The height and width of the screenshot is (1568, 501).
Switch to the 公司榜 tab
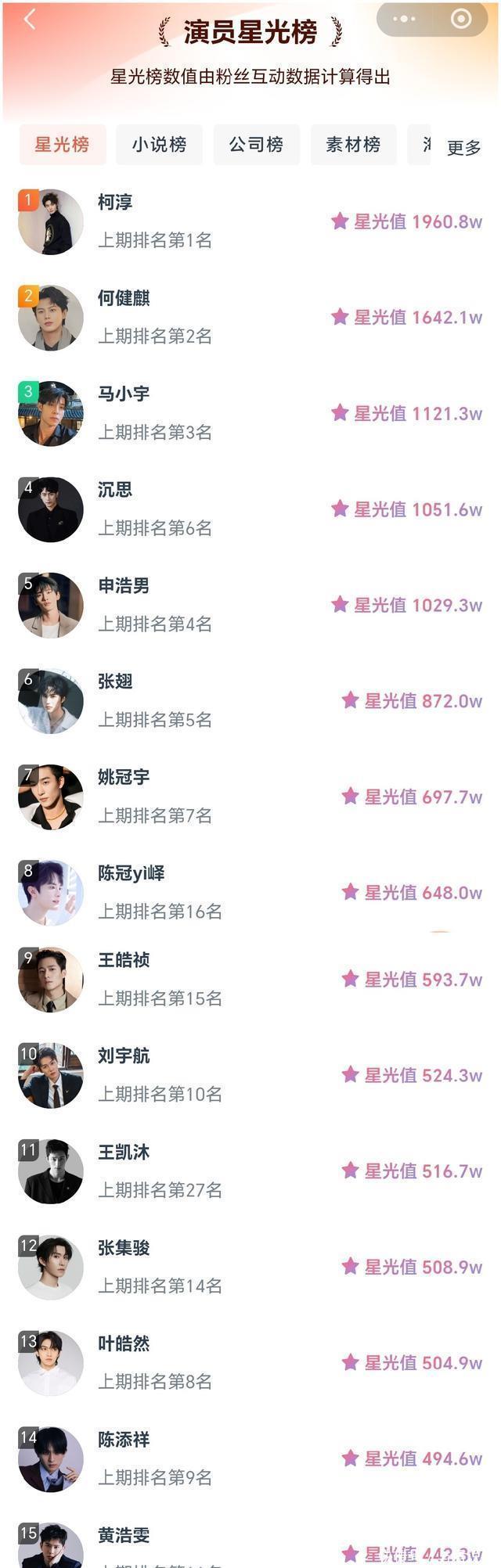(256, 145)
